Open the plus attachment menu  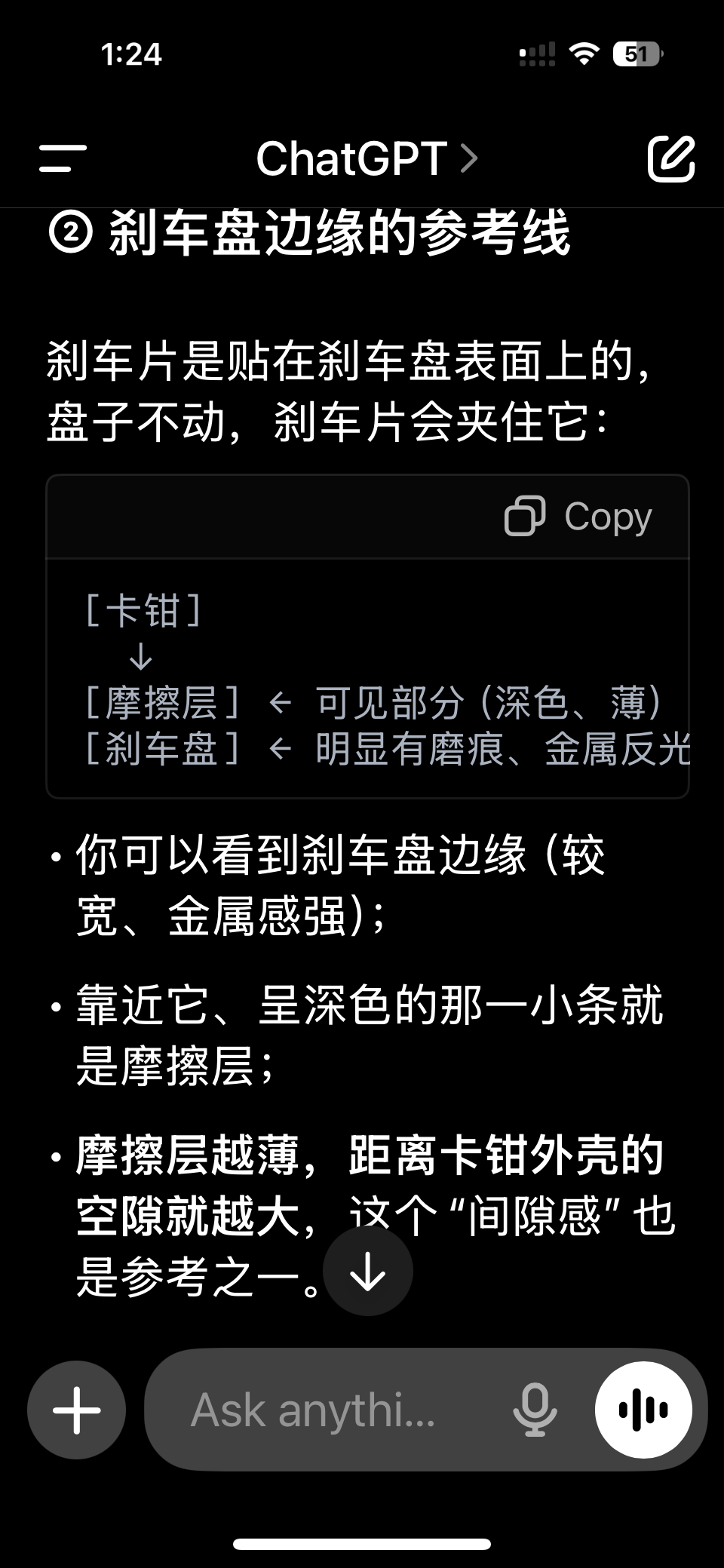76,1410
